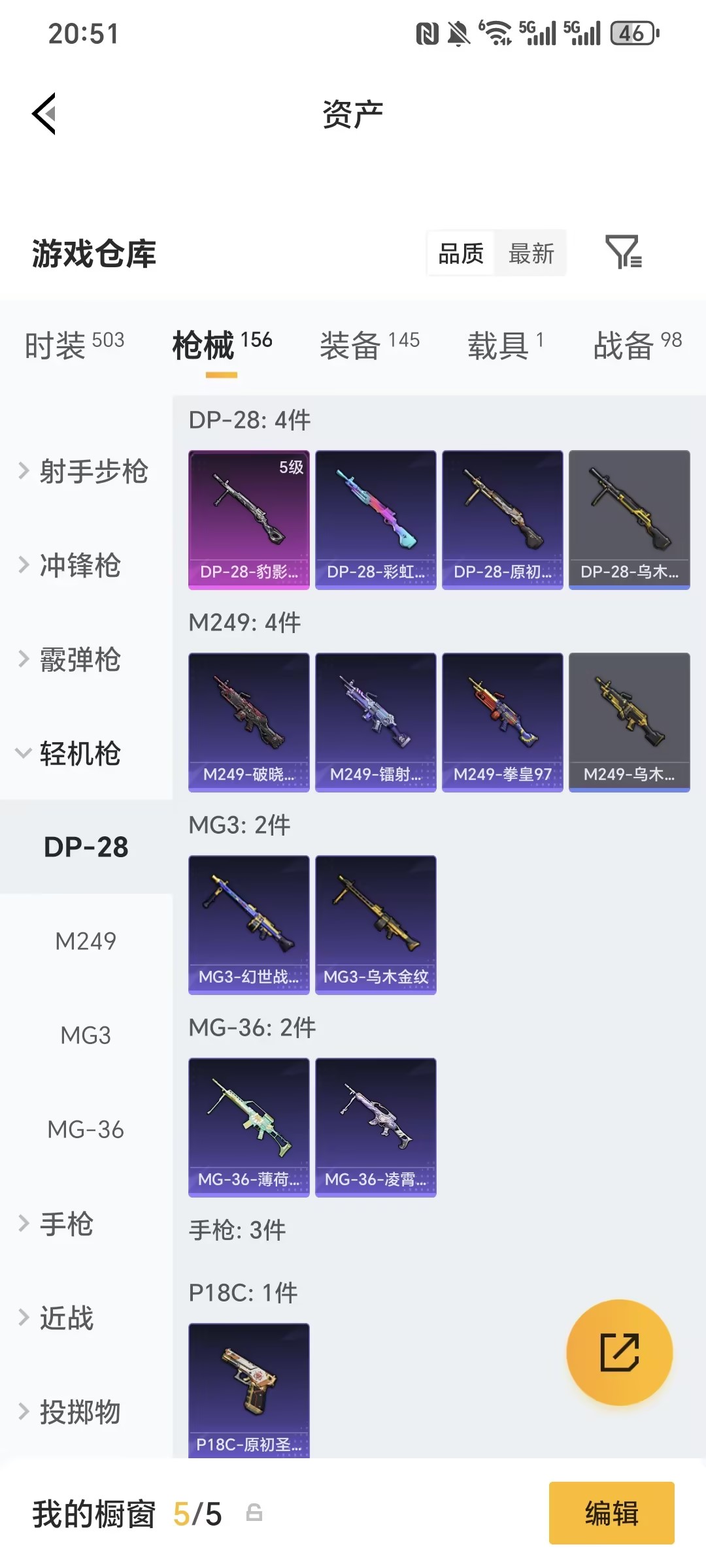Expand the 射手步枪 category

pos(85,471)
